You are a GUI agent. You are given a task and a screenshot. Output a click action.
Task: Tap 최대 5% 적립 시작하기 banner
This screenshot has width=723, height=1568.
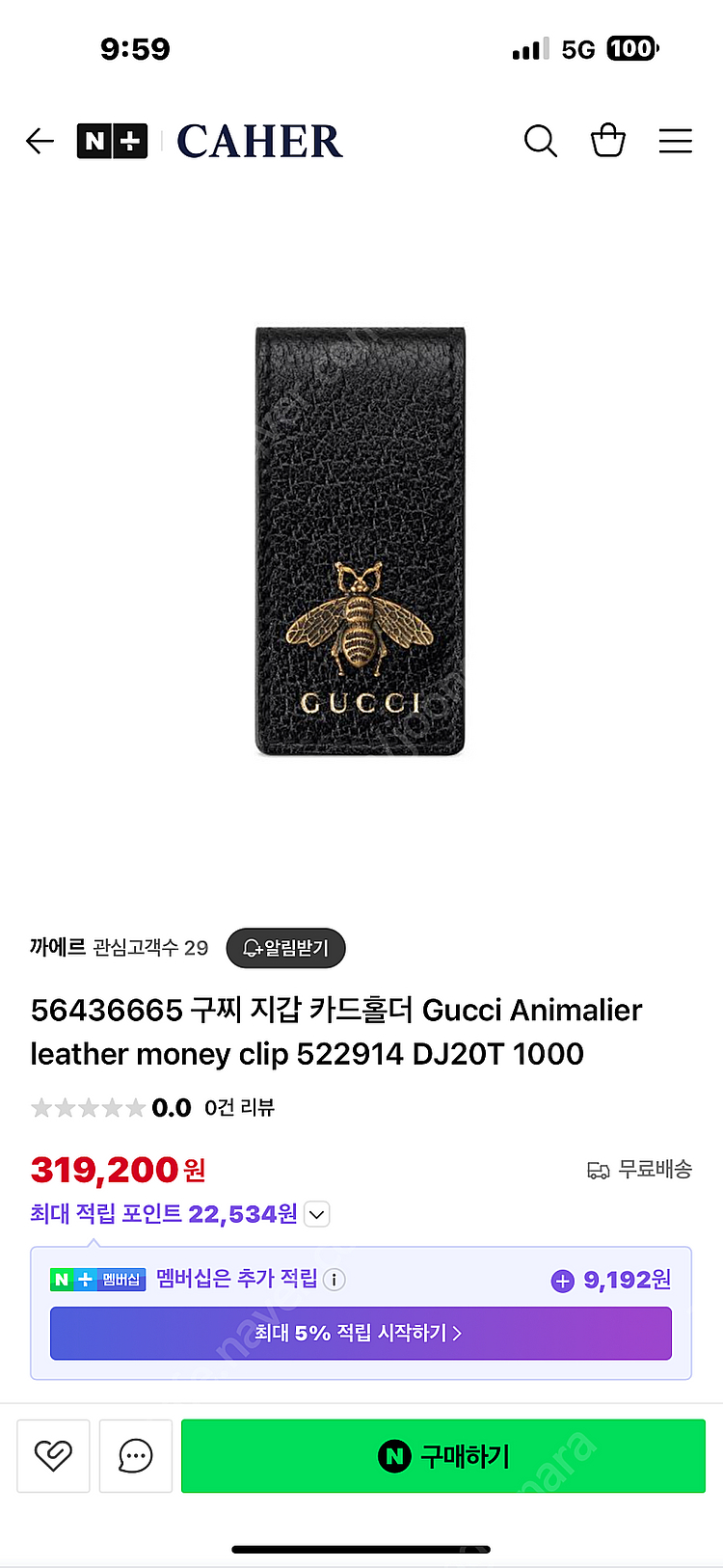tap(361, 1333)
